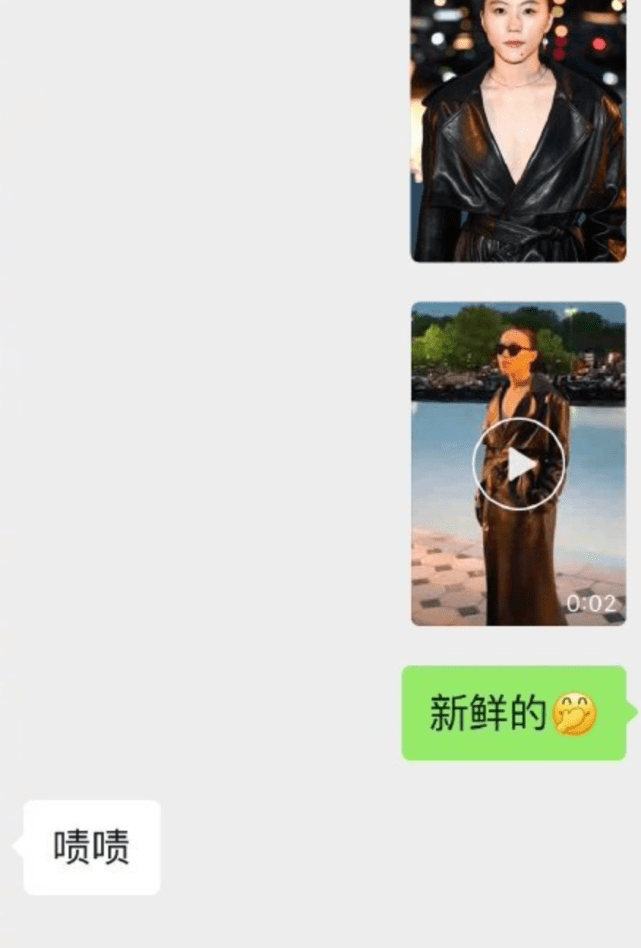Play the 0:02 video message
Image resolution: width=641 pixels, height=948 pixels.
point(518,464)
